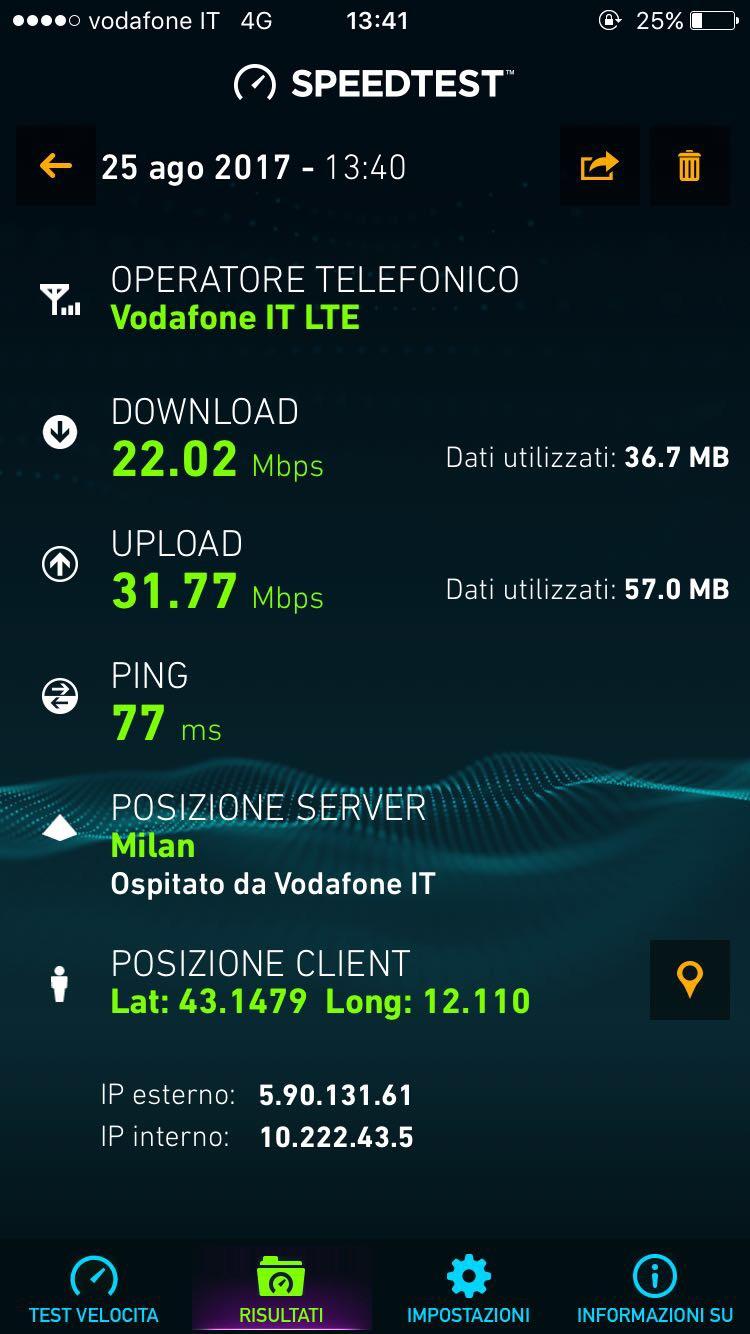Delete this result with the trash icon
Screen dimensions: 750x1334
pyautogui.click(x=690, y=166)
